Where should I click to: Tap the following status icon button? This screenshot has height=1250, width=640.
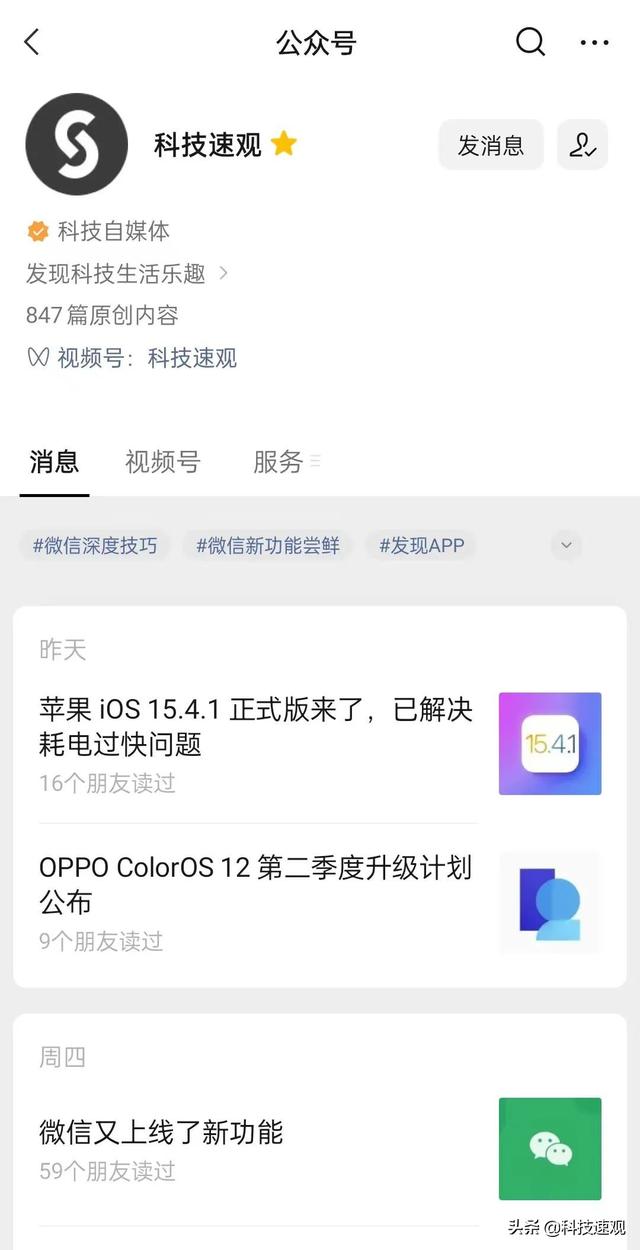coord(582,145)
